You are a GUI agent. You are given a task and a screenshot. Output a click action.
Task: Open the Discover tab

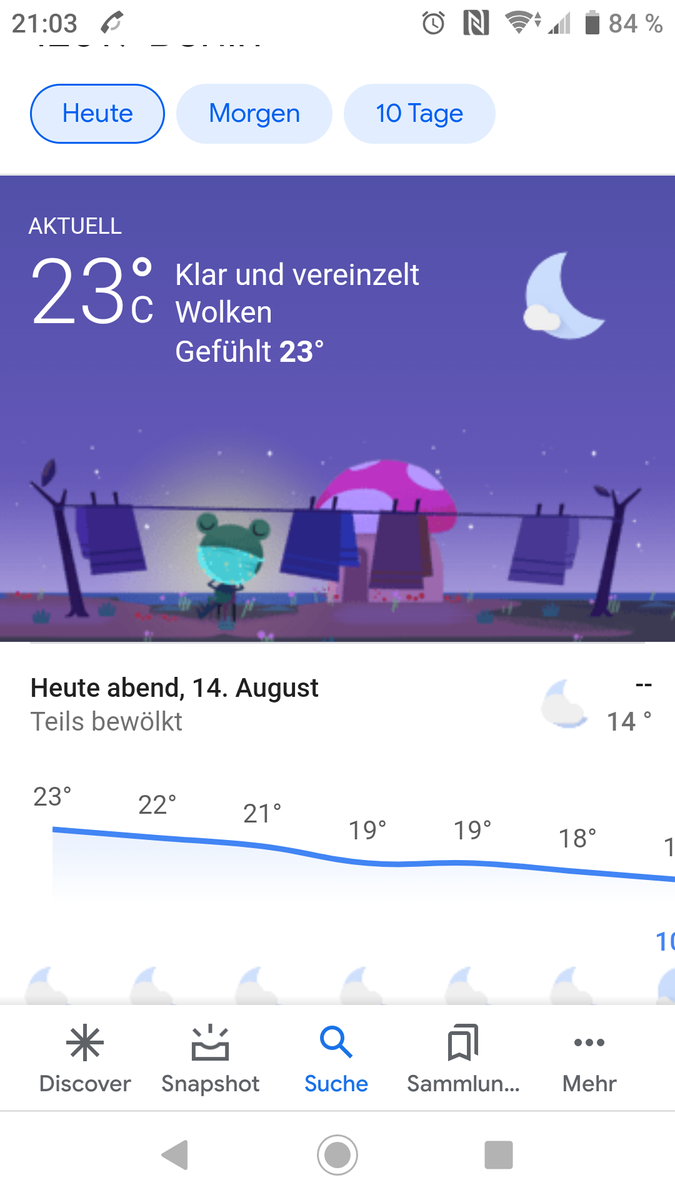tap(85, 1061)
